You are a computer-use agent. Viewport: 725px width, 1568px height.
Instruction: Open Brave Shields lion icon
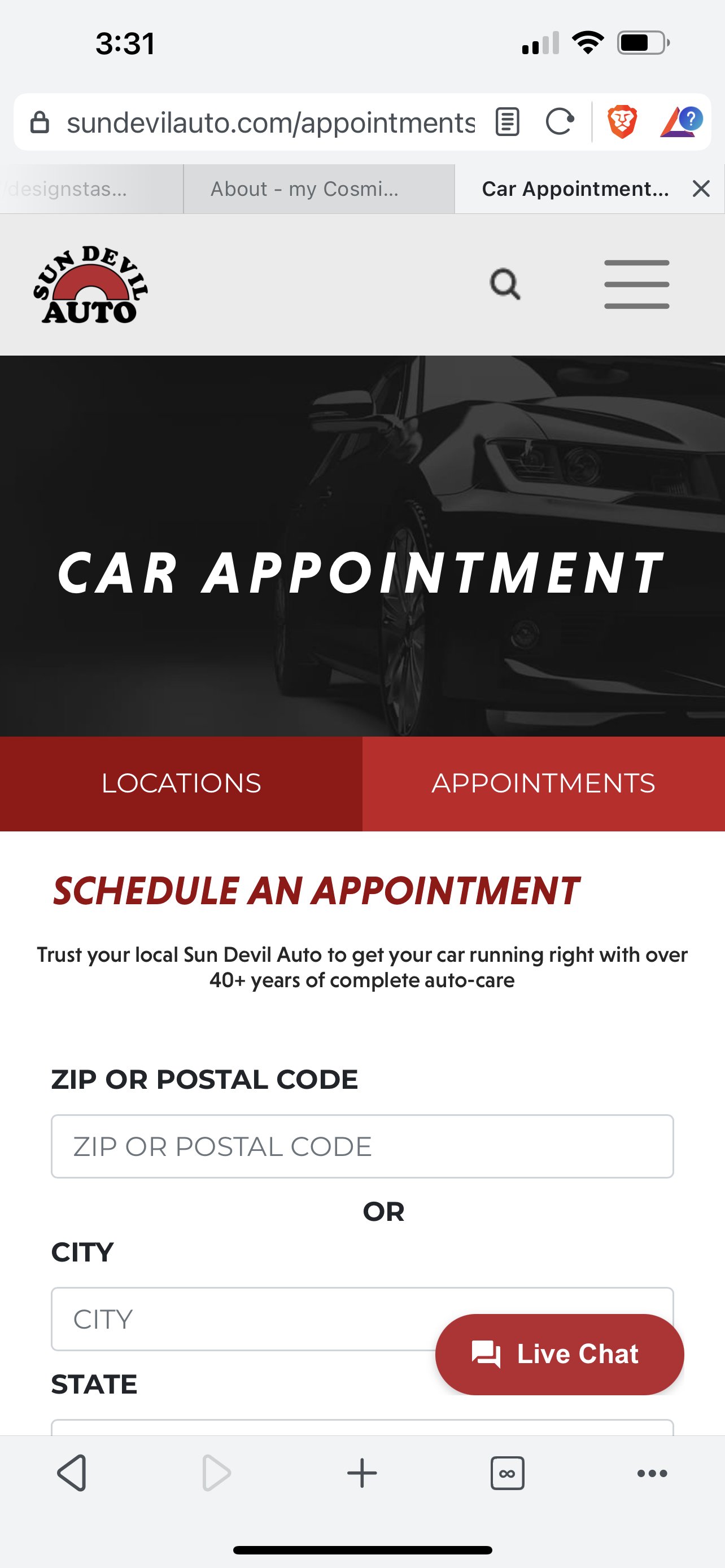tap(622, 122)
